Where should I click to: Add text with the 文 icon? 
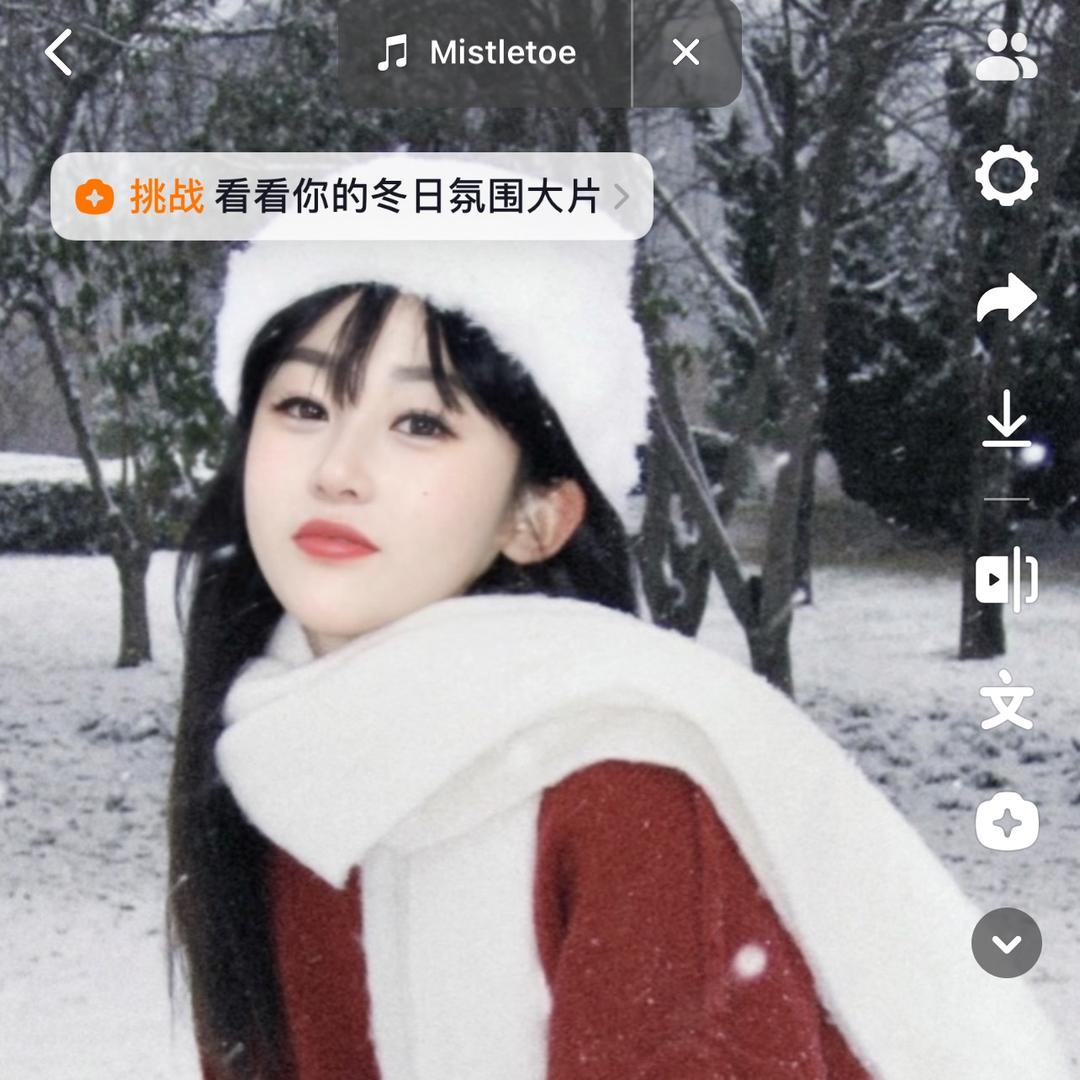coord(1006,702)
